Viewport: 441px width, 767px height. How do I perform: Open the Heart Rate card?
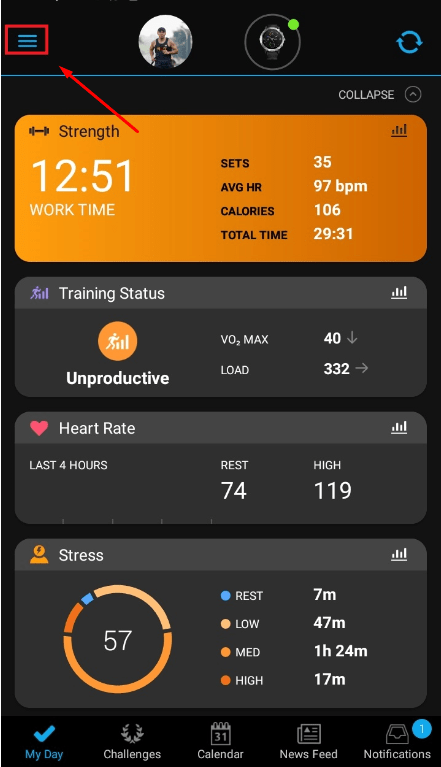220,468
